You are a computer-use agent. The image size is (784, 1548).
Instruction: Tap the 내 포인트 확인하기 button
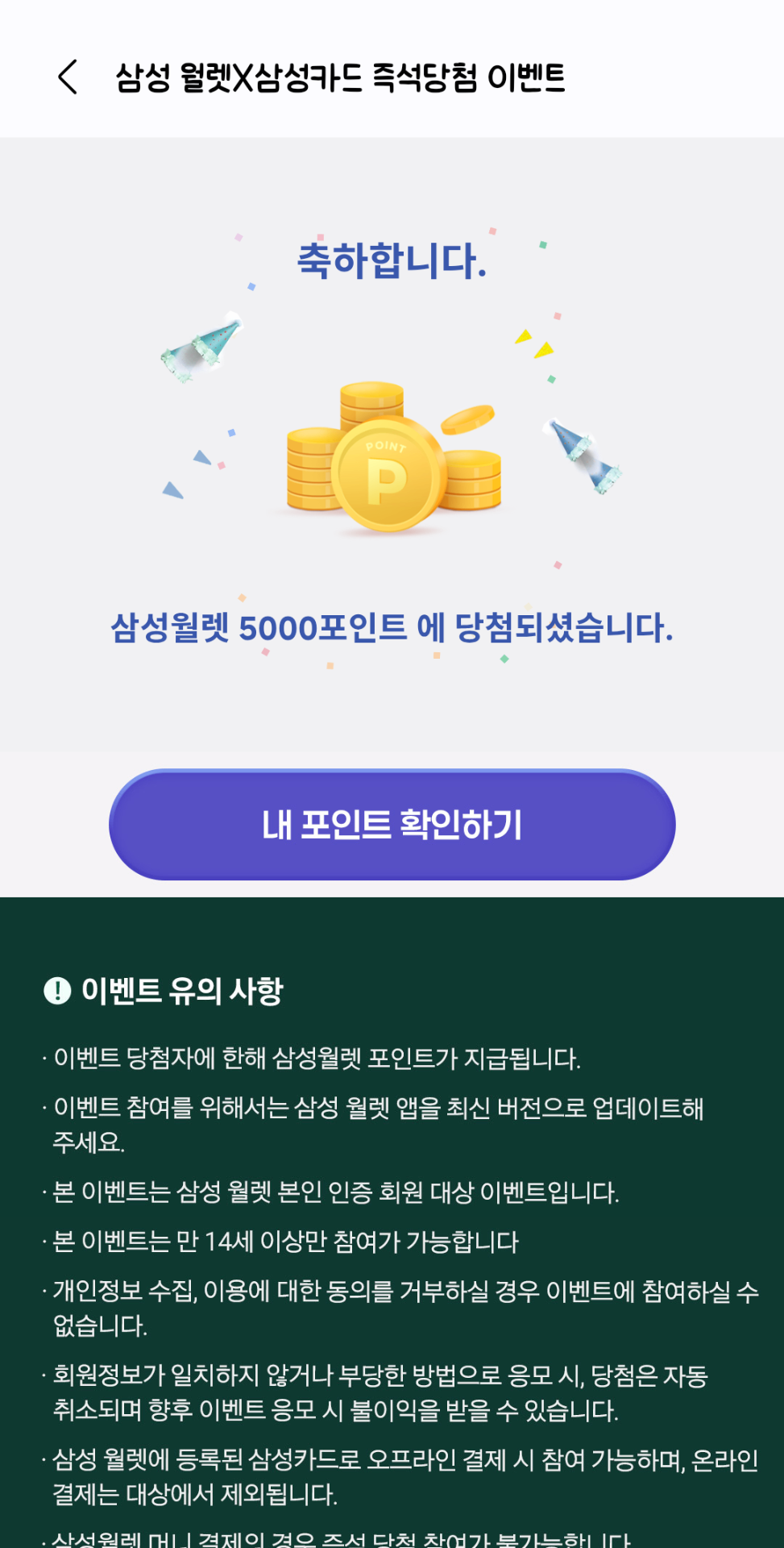pos(392,824)
